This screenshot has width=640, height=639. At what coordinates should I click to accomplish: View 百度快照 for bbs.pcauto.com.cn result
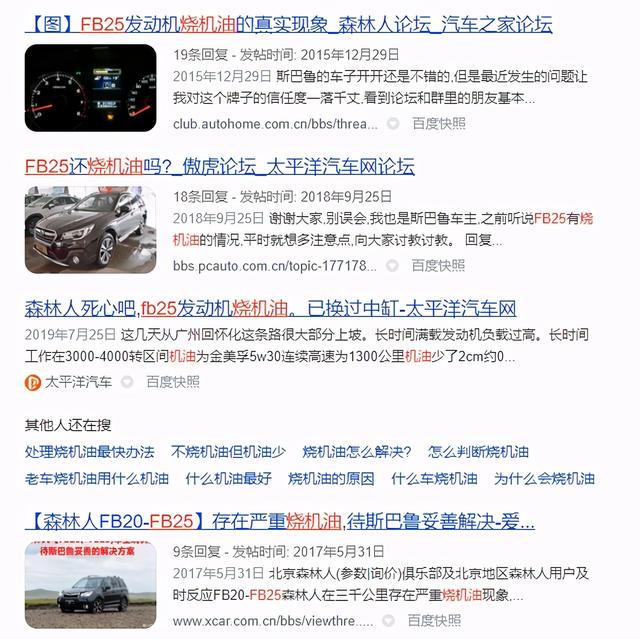438,265
